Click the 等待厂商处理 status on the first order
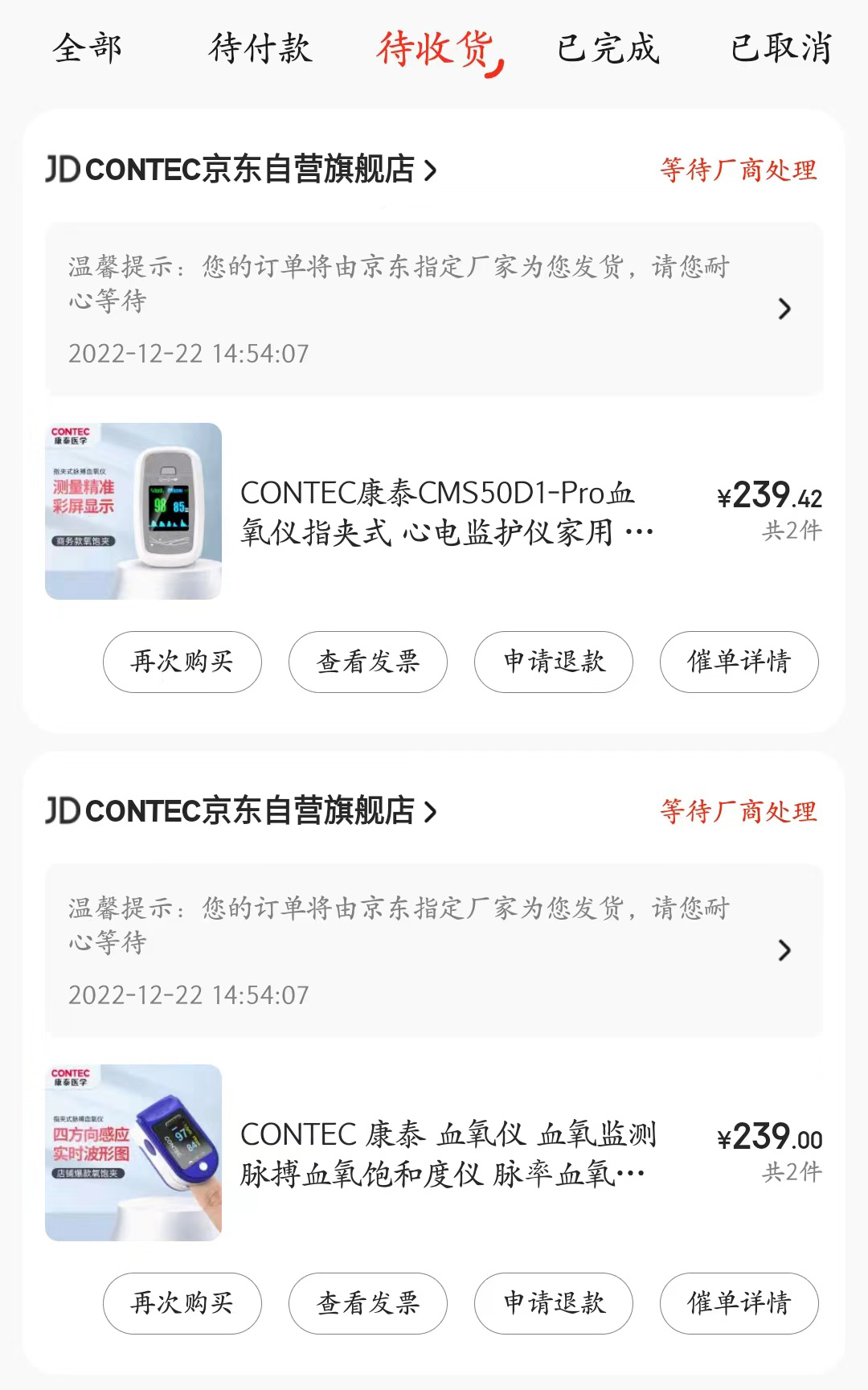868x1390 pixels. pos(739,170)
